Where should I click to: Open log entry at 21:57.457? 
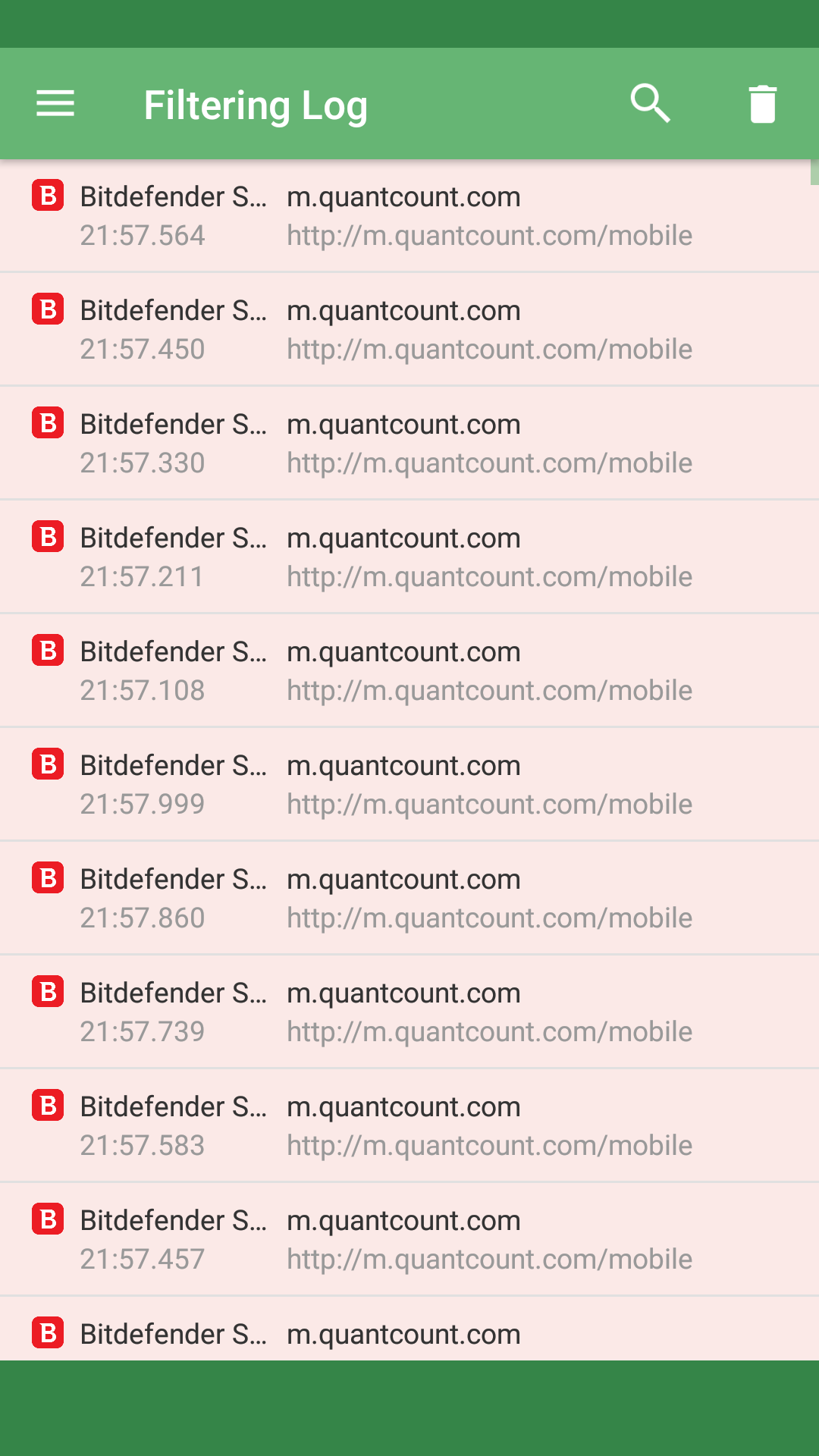409,1239
